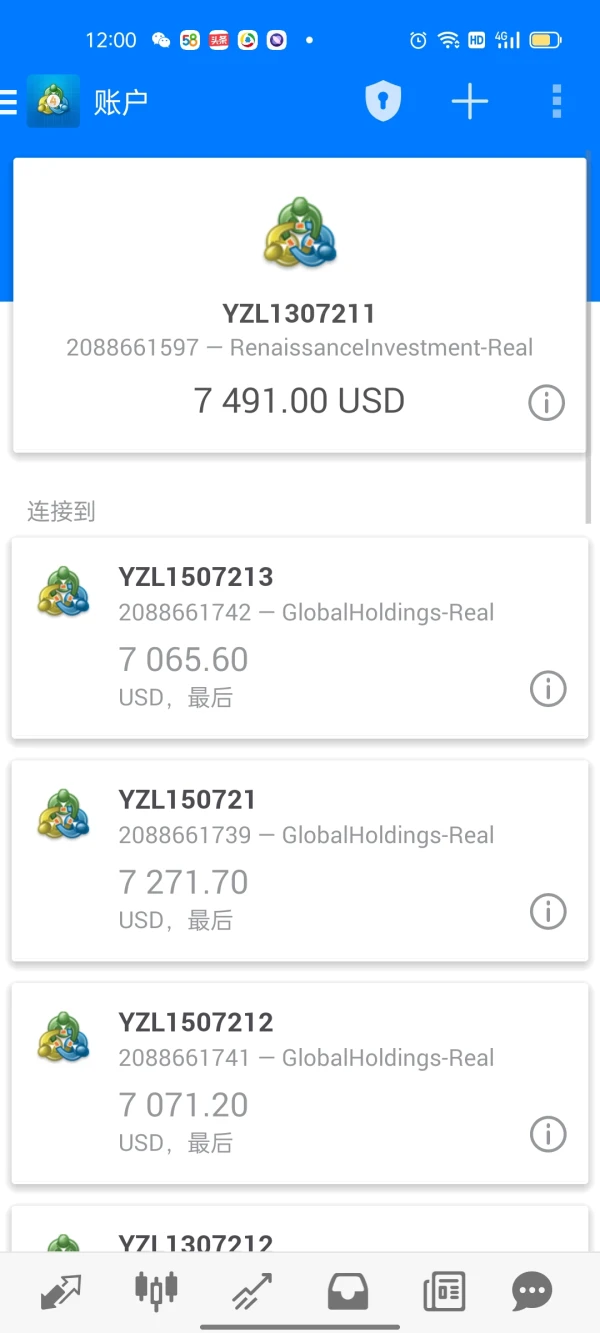The width and height of the screenshot is (600, 1333).
Task: Open the trade tab
Action: [251, 1292]
